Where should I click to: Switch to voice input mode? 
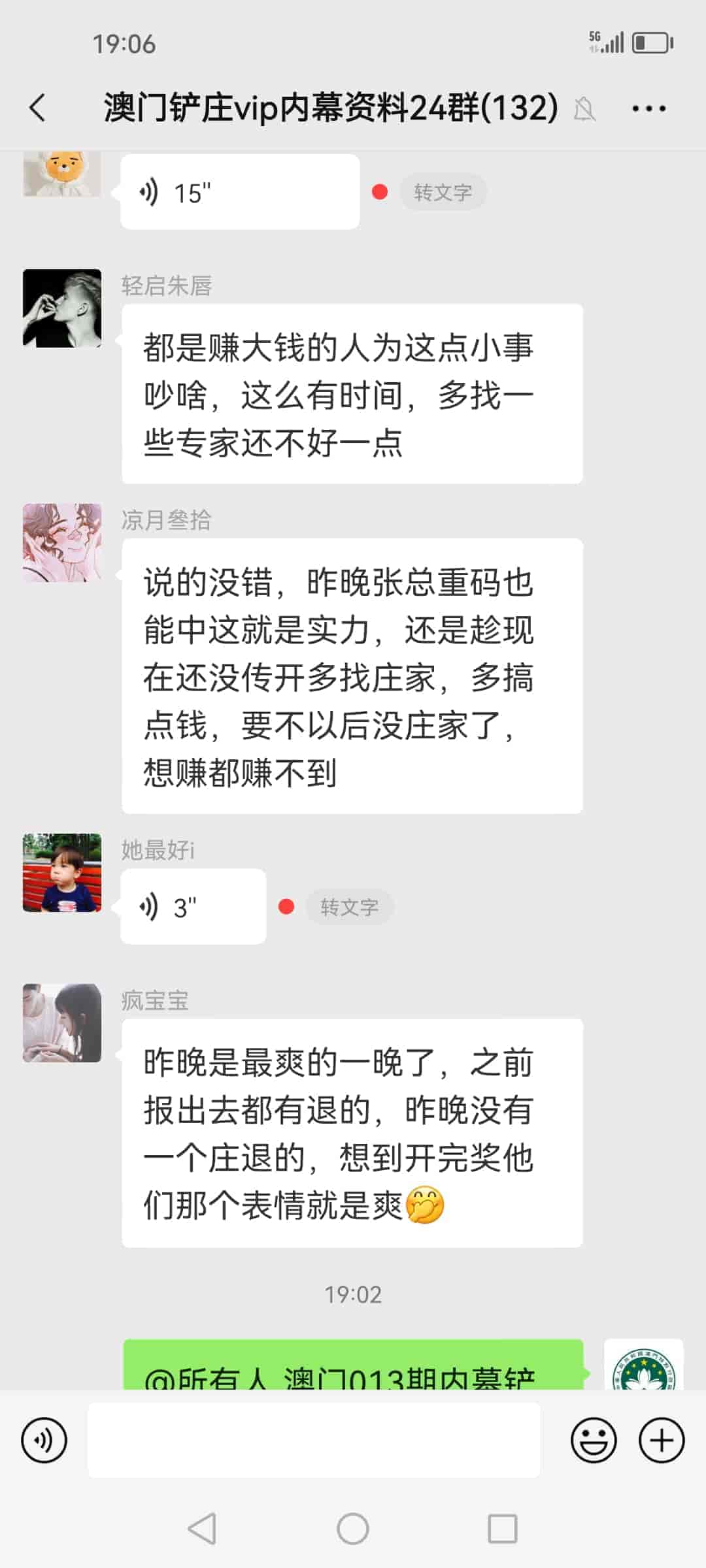[44, 1440]
